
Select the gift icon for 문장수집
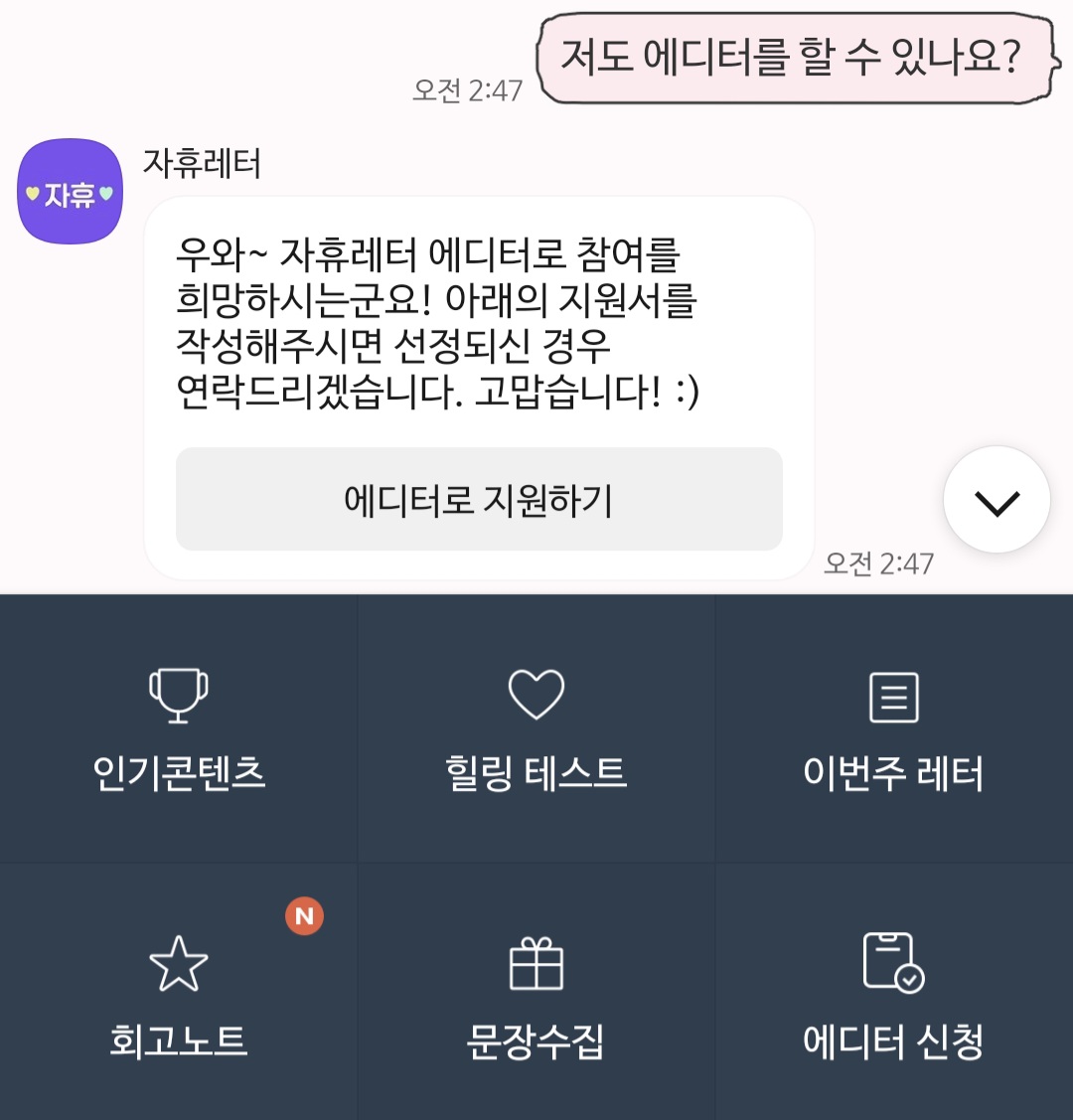pyautogui.click(x=536, y=961)
